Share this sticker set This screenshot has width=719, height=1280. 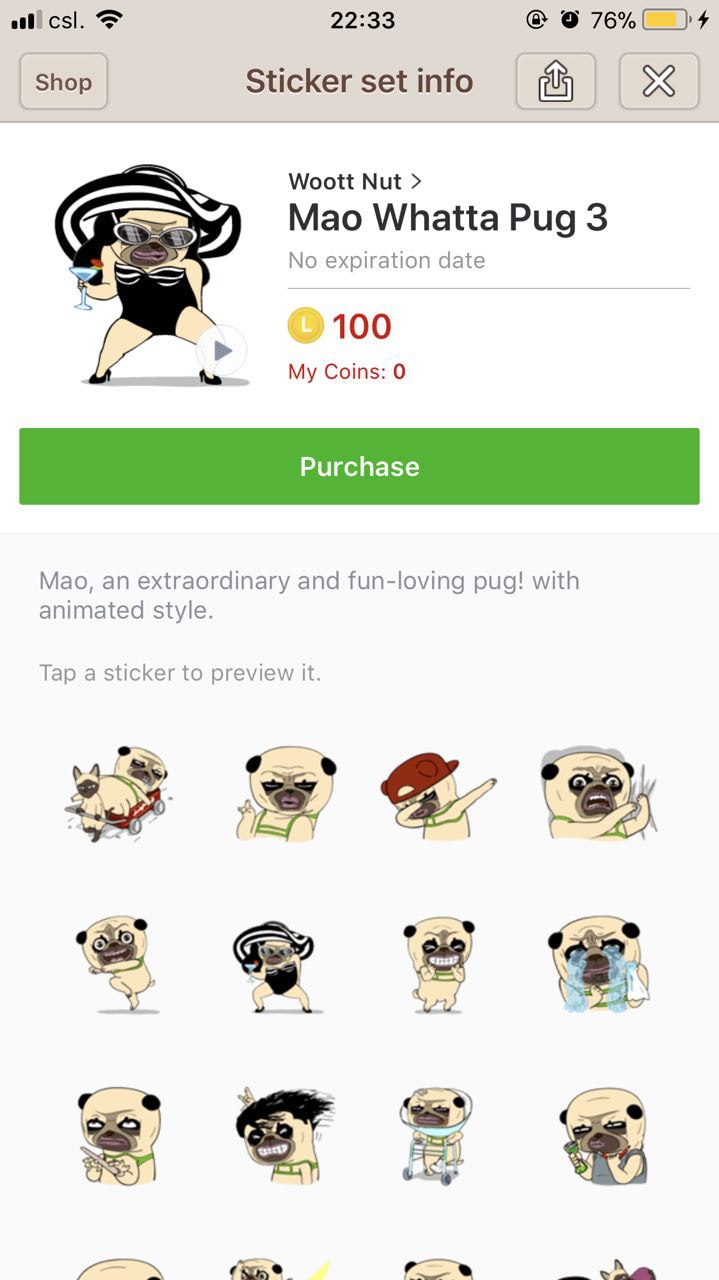(x=556, y=82)
